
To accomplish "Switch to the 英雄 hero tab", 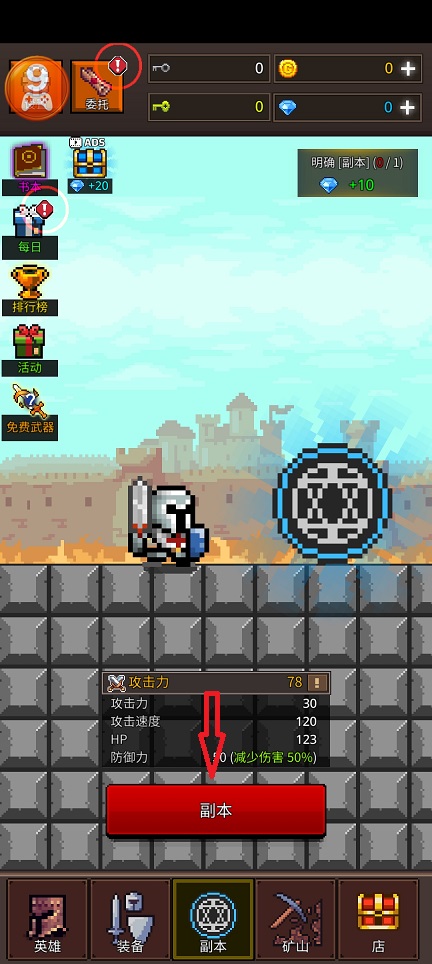I will pos(47,919).
